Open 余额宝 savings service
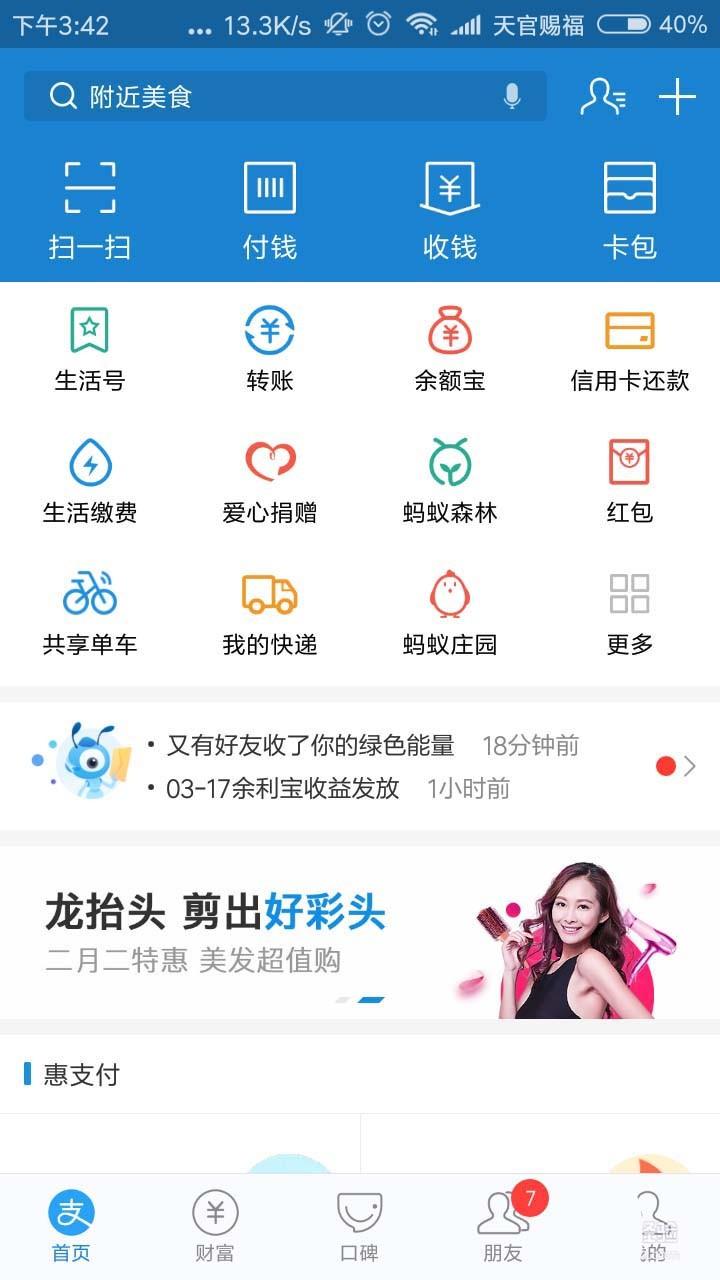The height and width of the screenshot is (1280, 720). pos(450,345)
